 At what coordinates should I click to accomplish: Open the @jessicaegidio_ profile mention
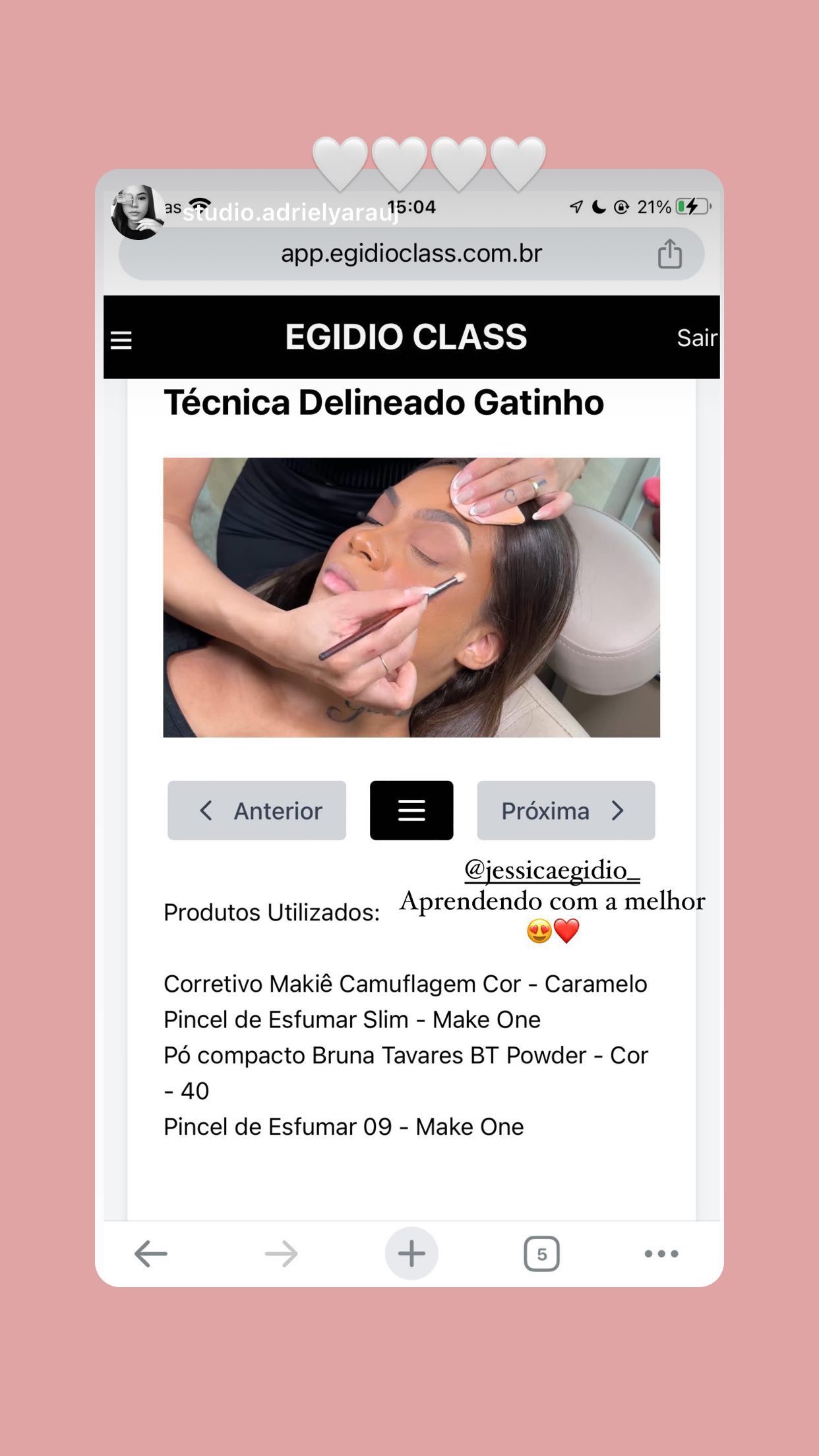coord(553,872)
